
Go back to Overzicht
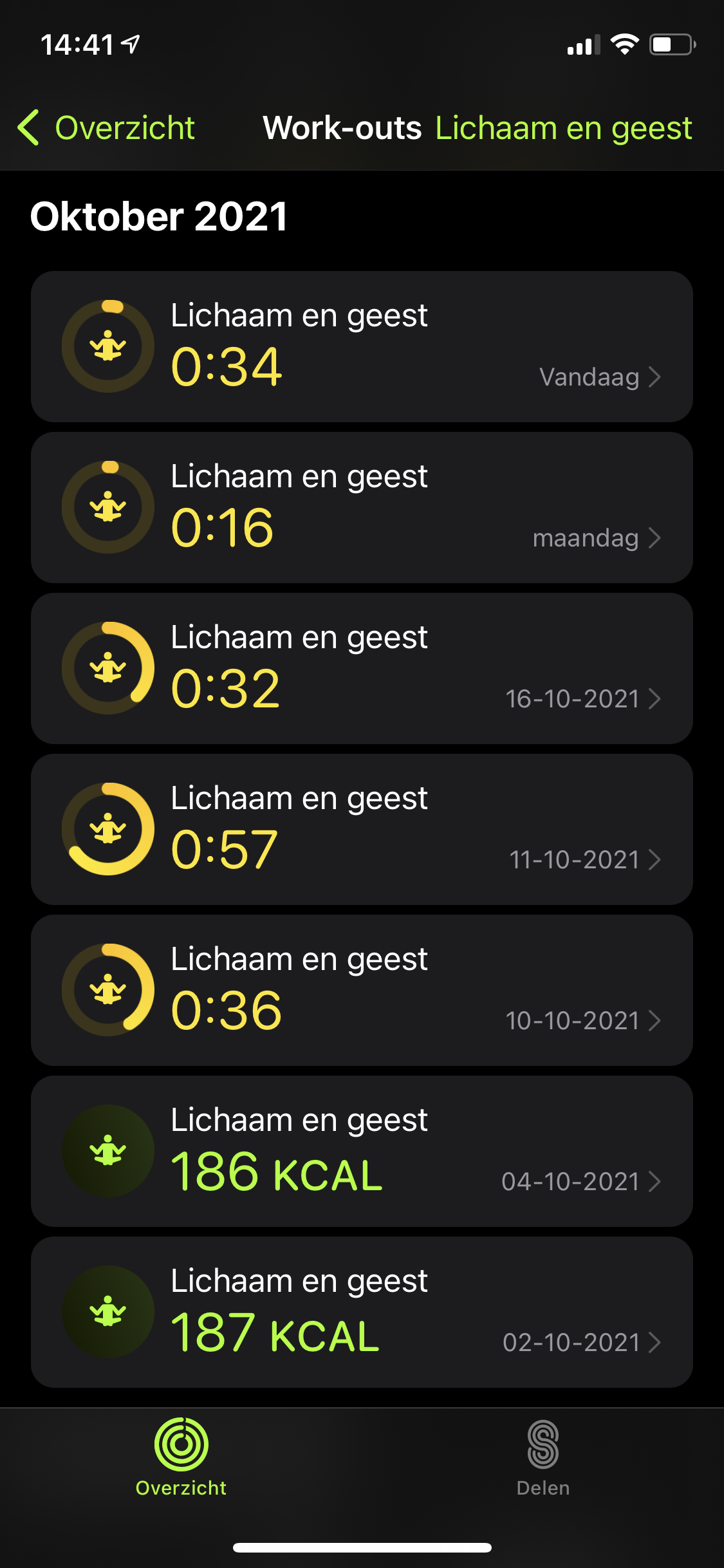click(106, 127)
